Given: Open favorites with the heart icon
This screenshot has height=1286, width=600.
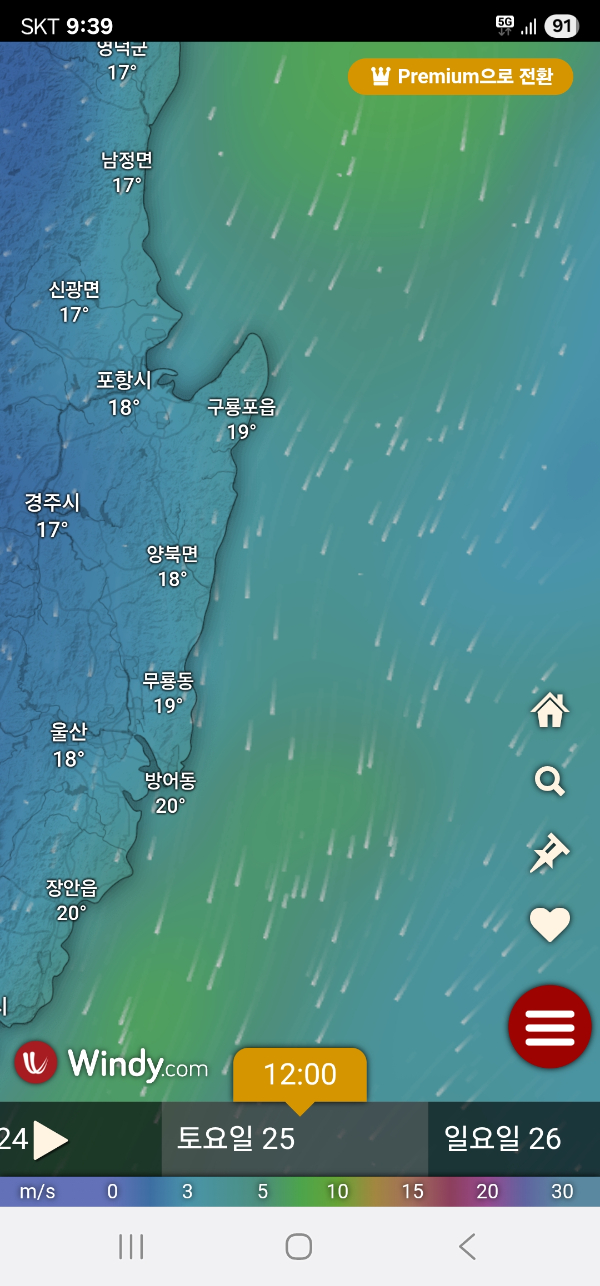Looking at the screenshot, I should 550,924.
